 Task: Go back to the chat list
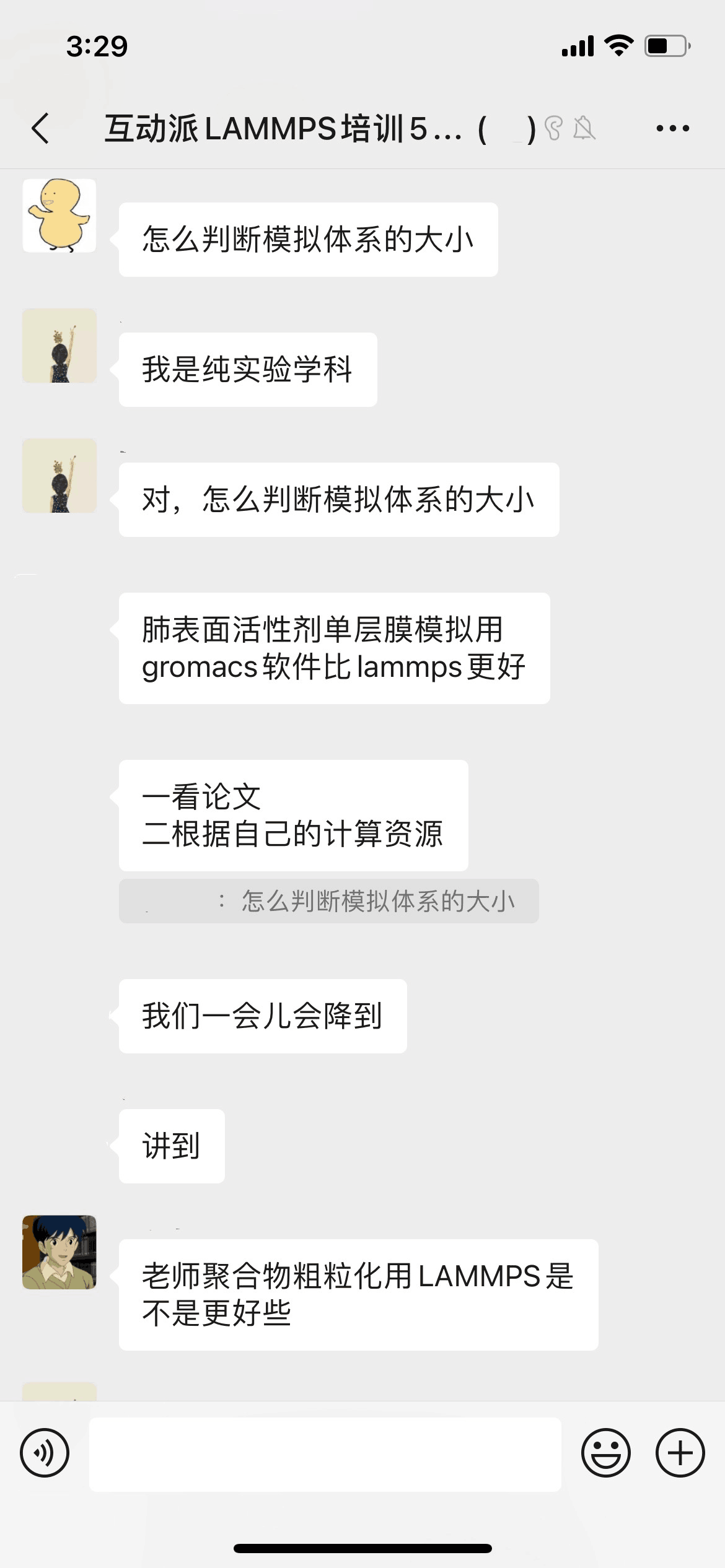[x=41, y=129]
